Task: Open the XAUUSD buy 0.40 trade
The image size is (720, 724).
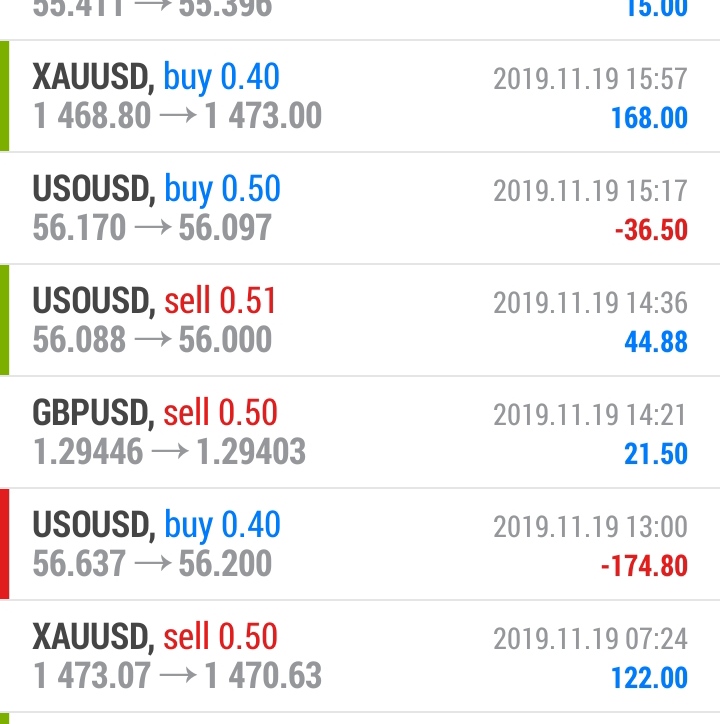Action: pos(360,96)
